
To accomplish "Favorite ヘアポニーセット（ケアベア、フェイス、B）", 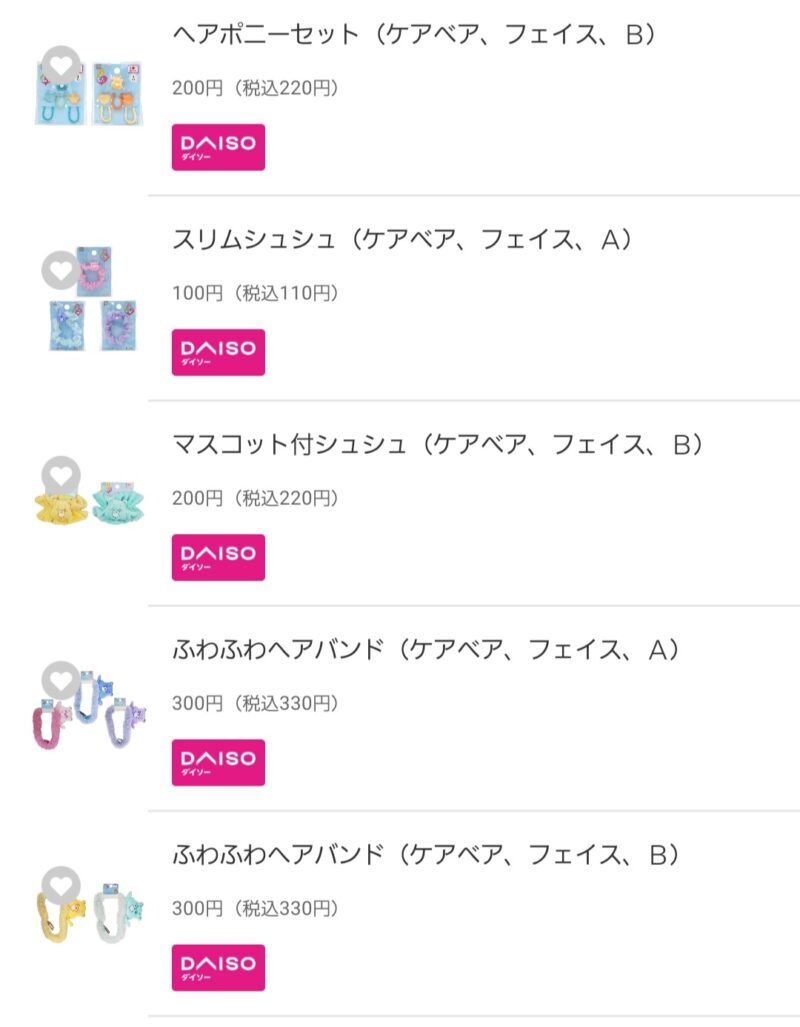I will click(x=62, y=65).
